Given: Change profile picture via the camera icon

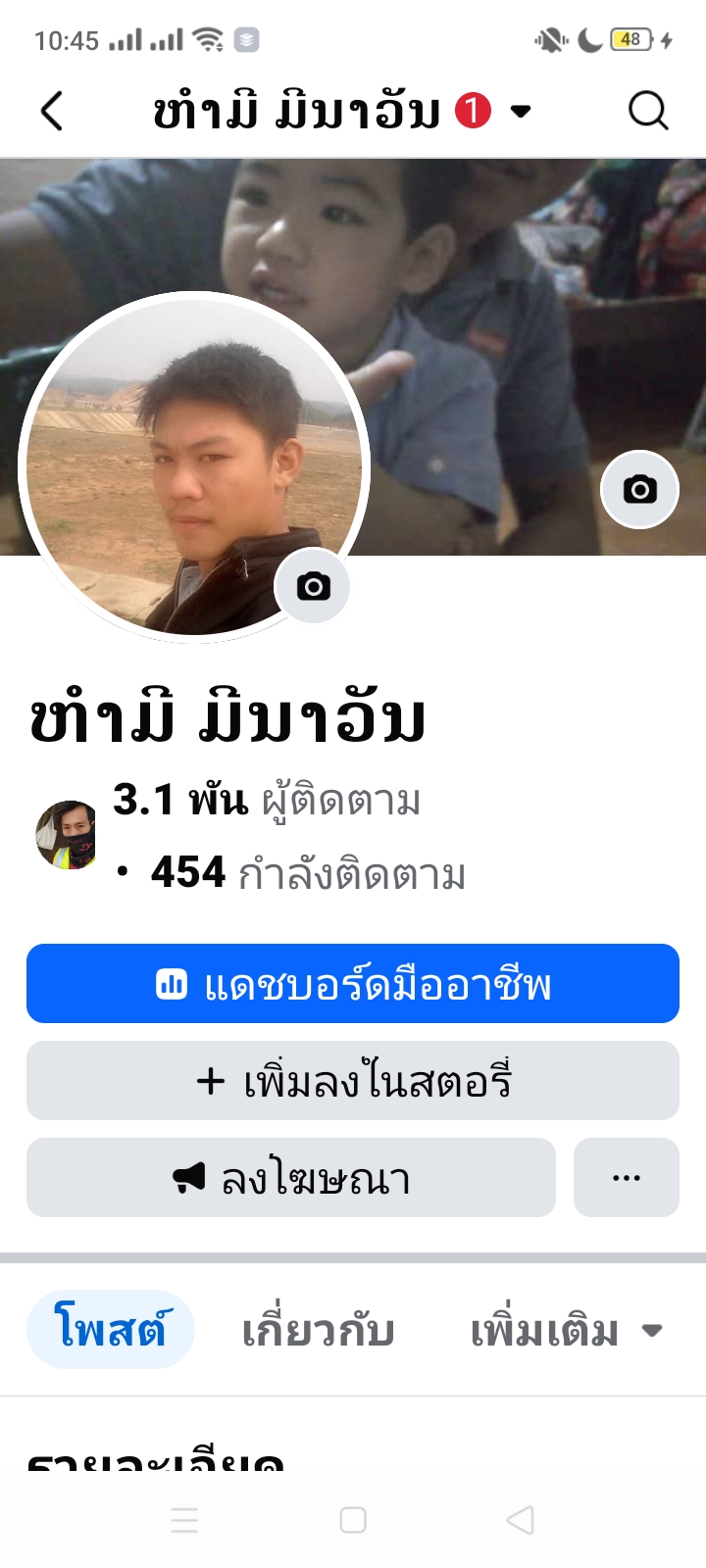Looking at the screenshot, I should (314, 586).
